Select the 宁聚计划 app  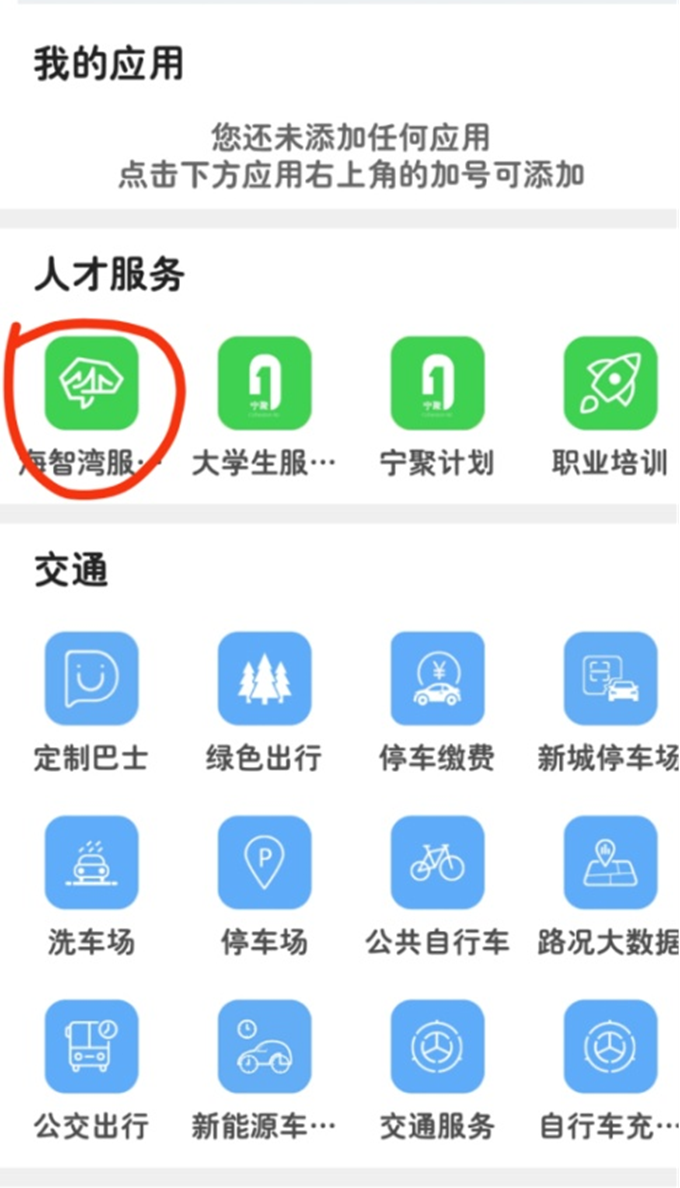click(x=437, y=383)
